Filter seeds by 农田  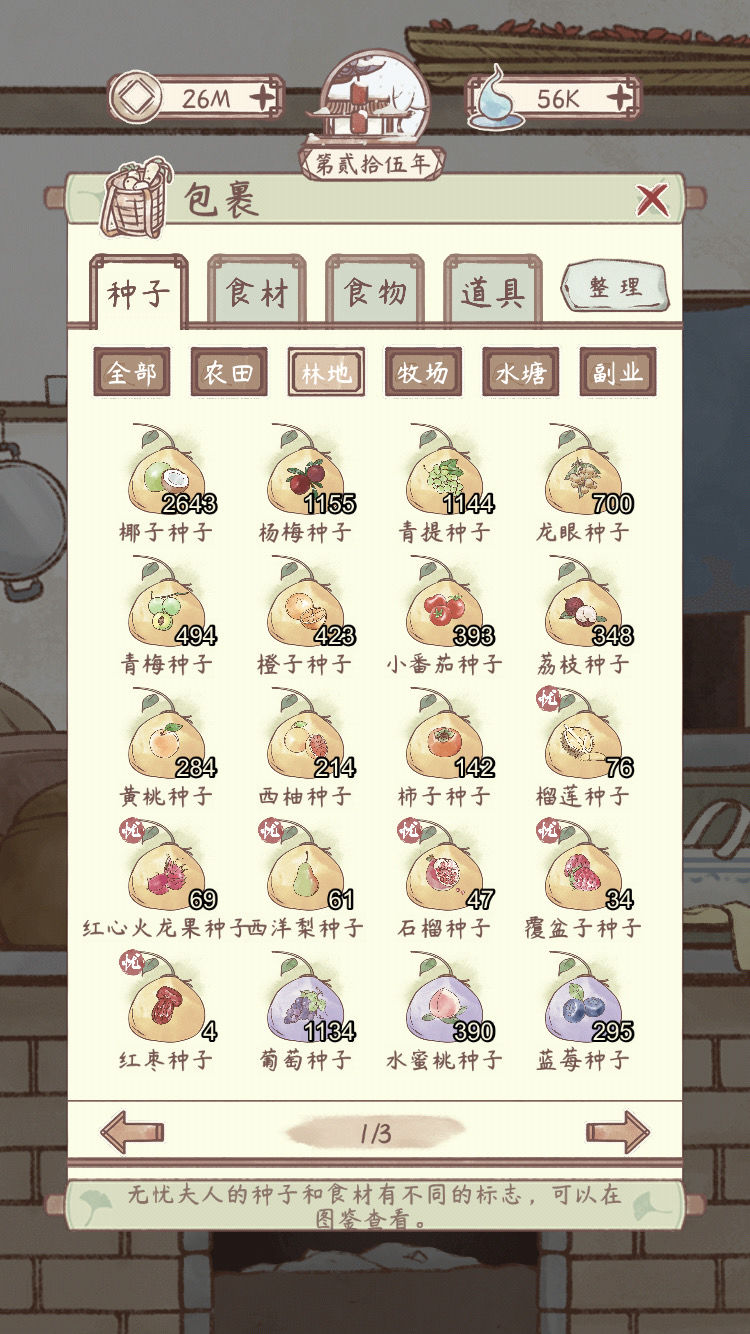(229, 373)
